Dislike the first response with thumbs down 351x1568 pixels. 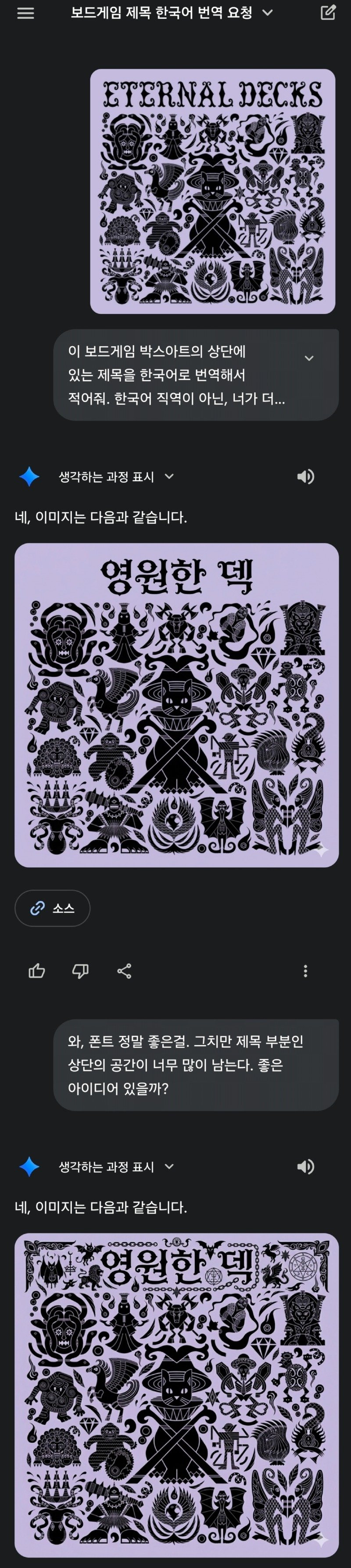click(x=80, y=971)
